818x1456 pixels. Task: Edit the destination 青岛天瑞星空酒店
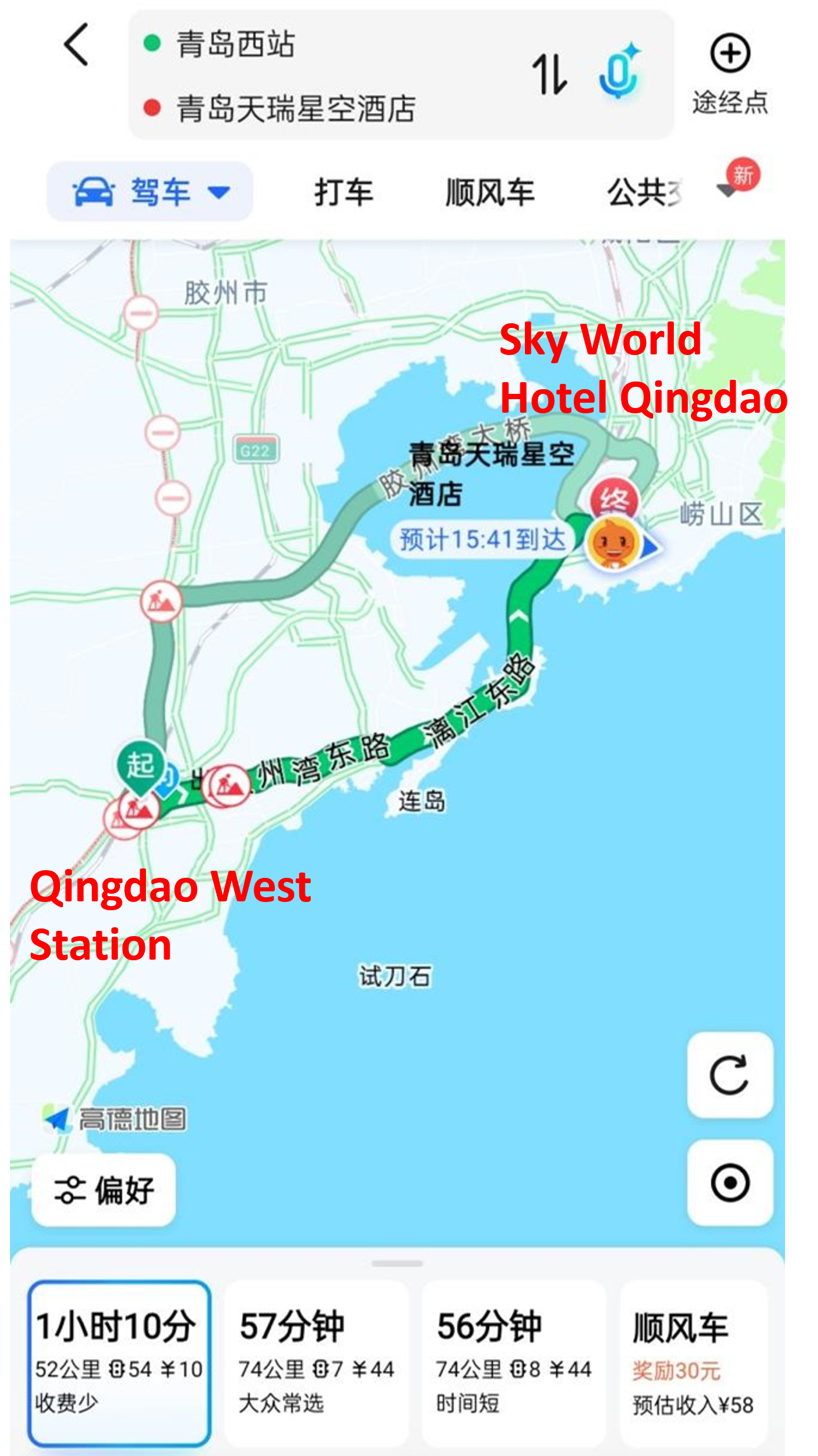point(296,109)
